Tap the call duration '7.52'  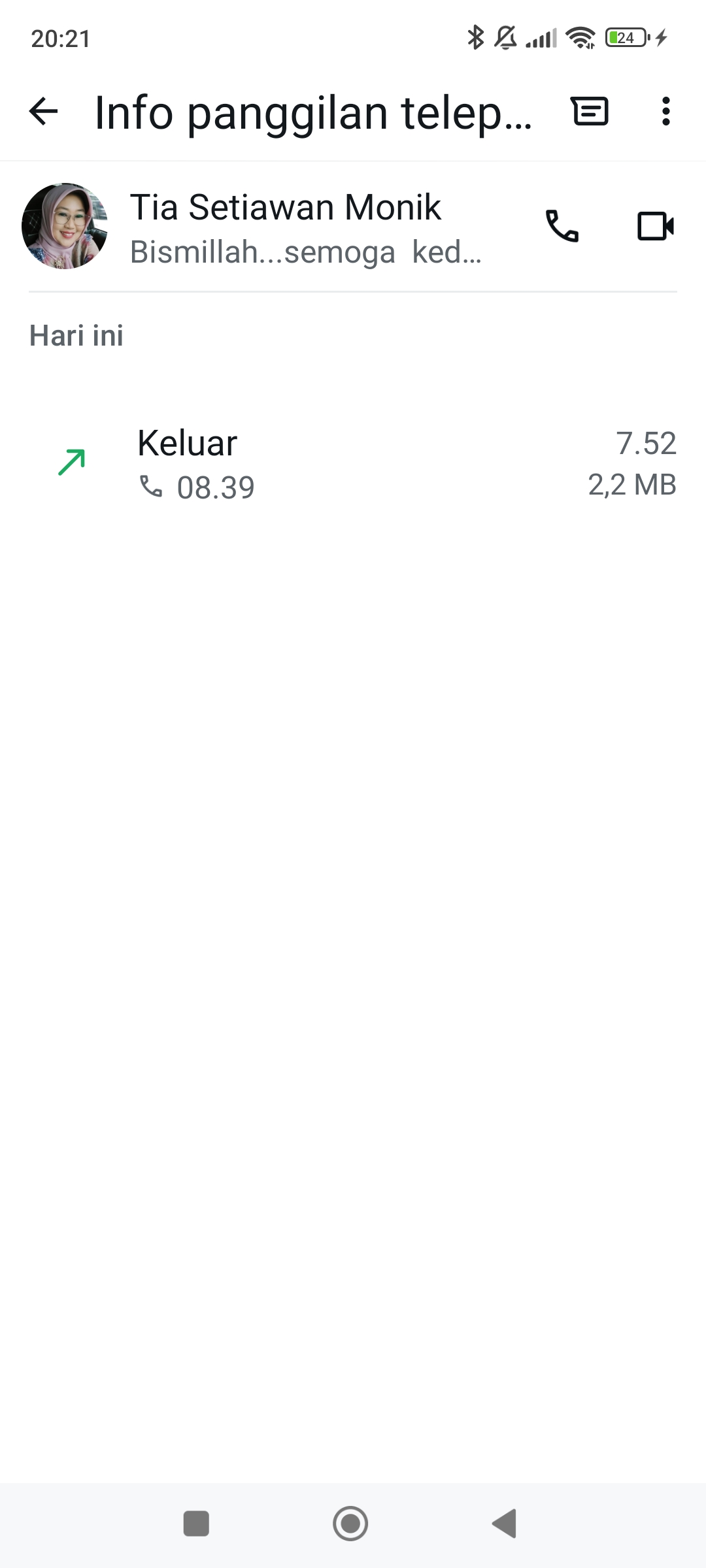(x=648, y=442)
